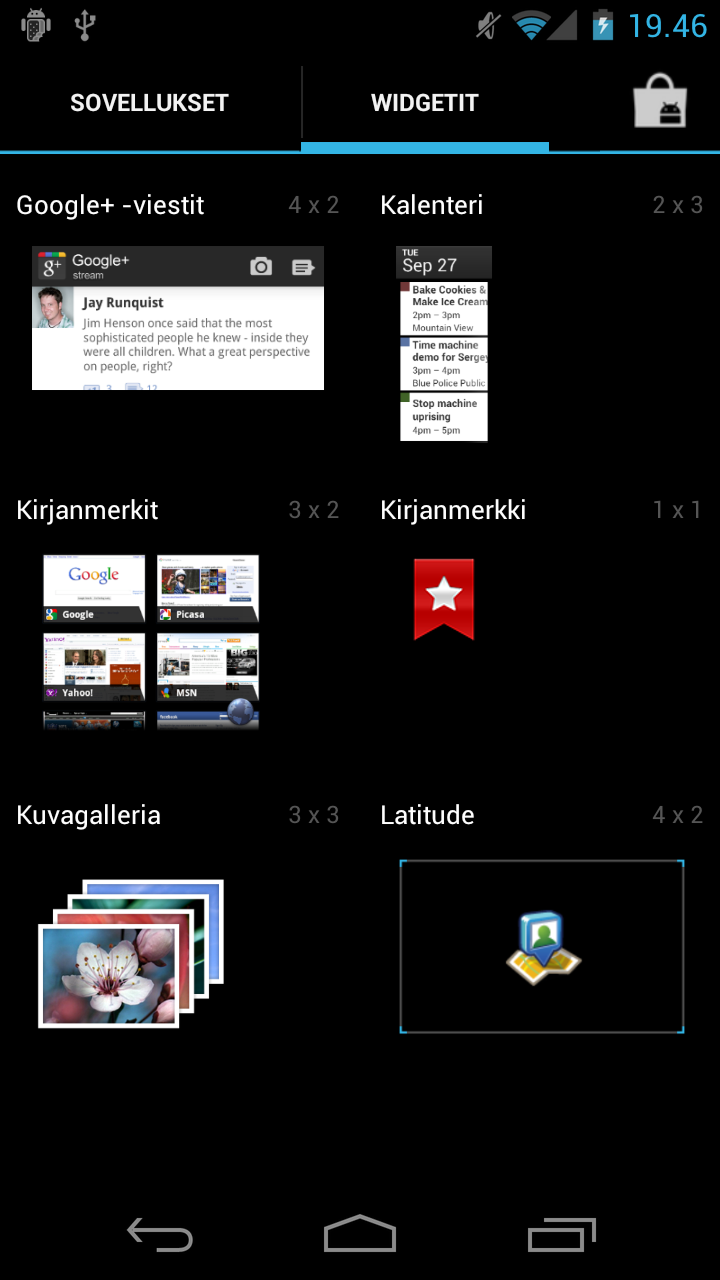This screenshot has width=720, height=1280.
Task: Select the Widgetit tab
Action: (x=425, y=103)
